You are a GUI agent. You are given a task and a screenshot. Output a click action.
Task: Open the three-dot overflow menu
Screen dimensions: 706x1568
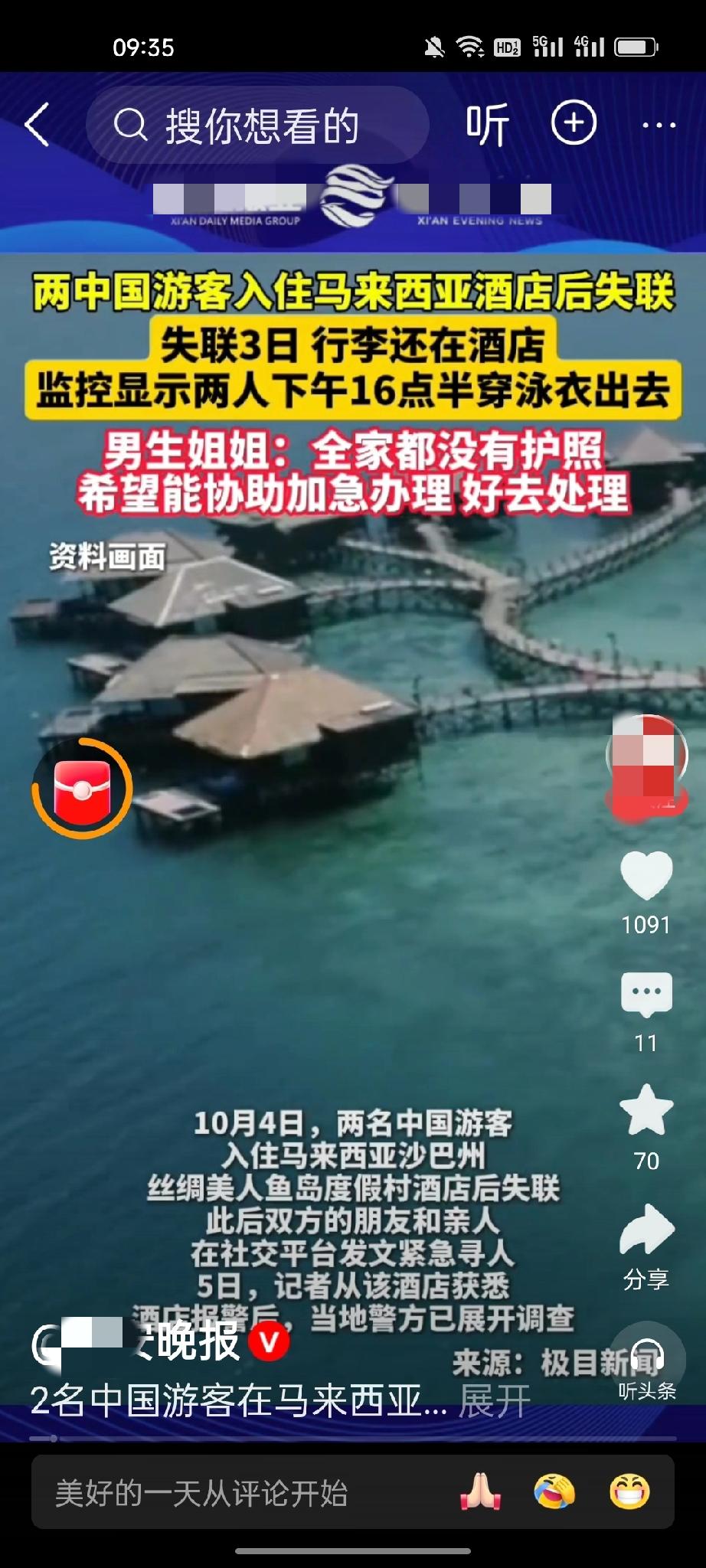click(x=659, y=124)
